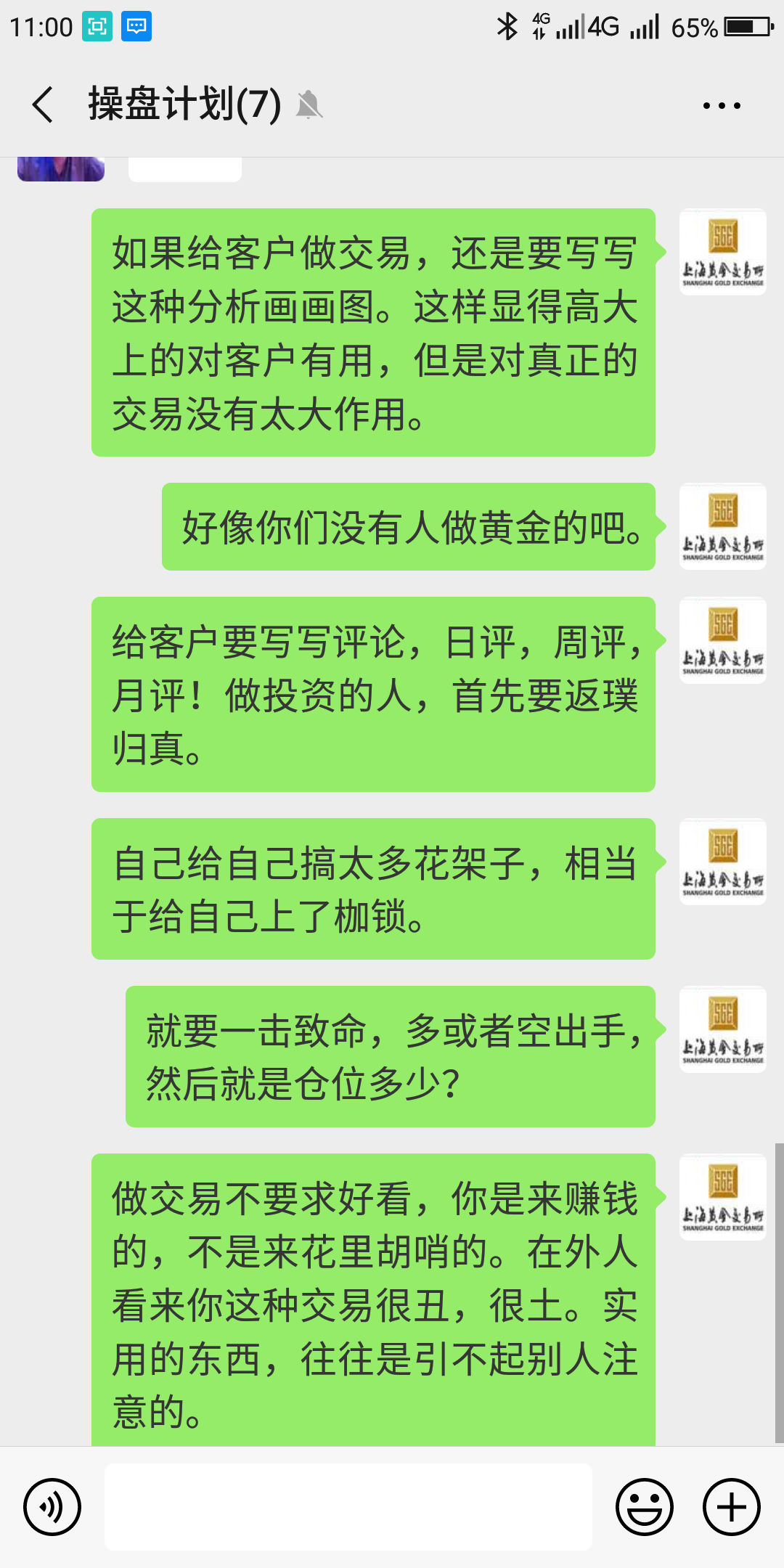
Task: Focus the message text field
Action: [348, 1507]
